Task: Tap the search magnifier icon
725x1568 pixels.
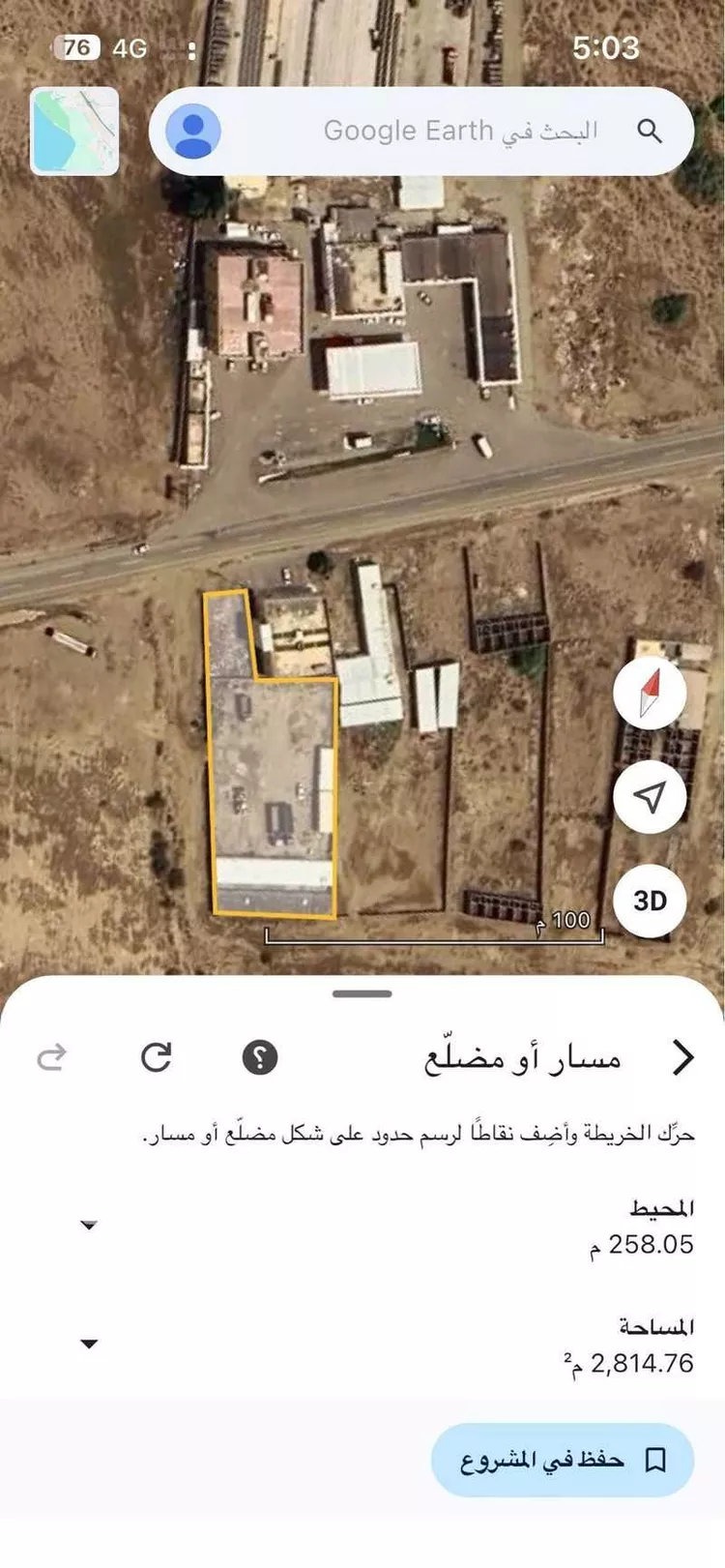Action: (652, 132)
